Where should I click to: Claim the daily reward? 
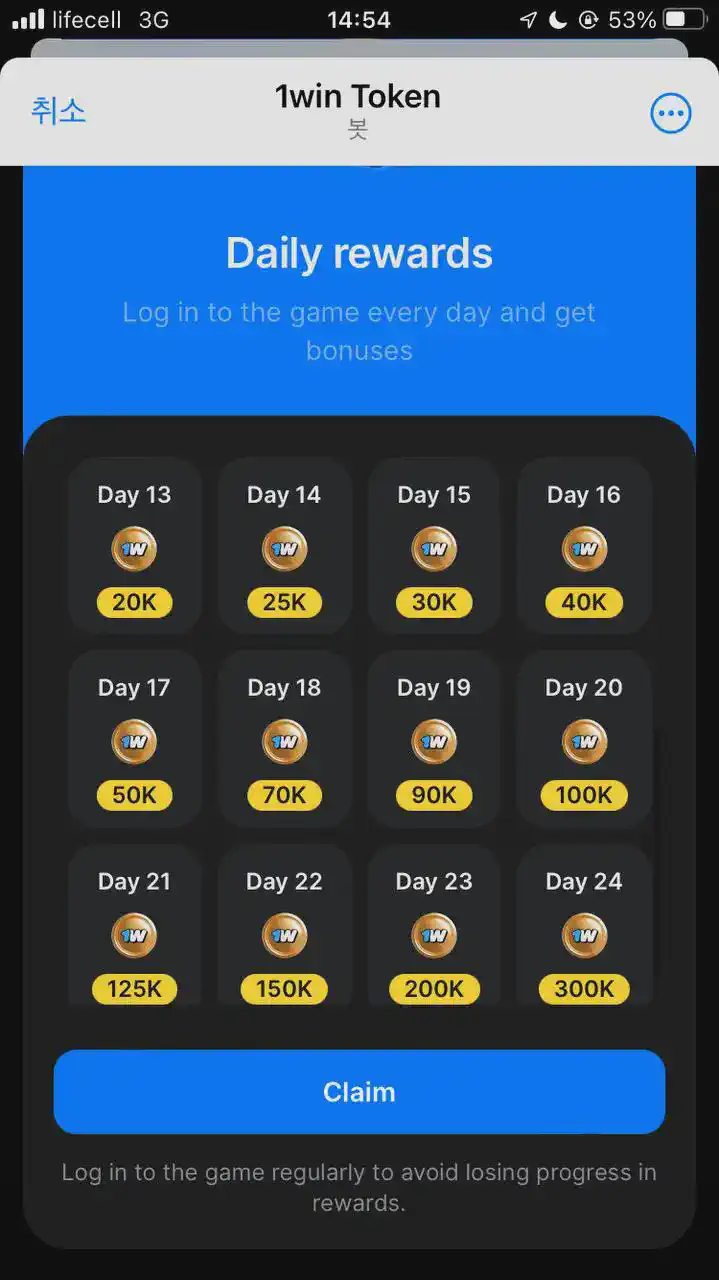click(359, 1092)
